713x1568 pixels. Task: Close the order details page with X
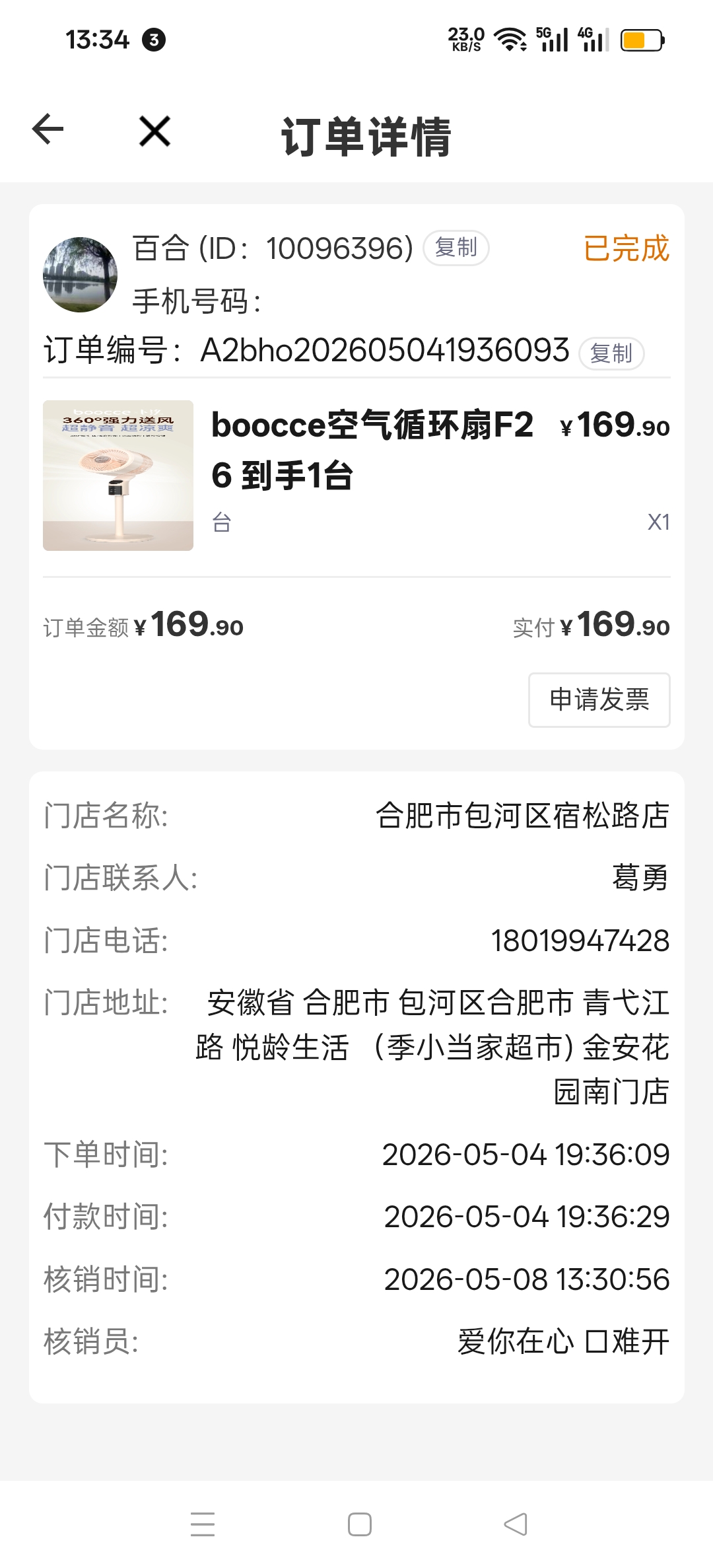155,131
